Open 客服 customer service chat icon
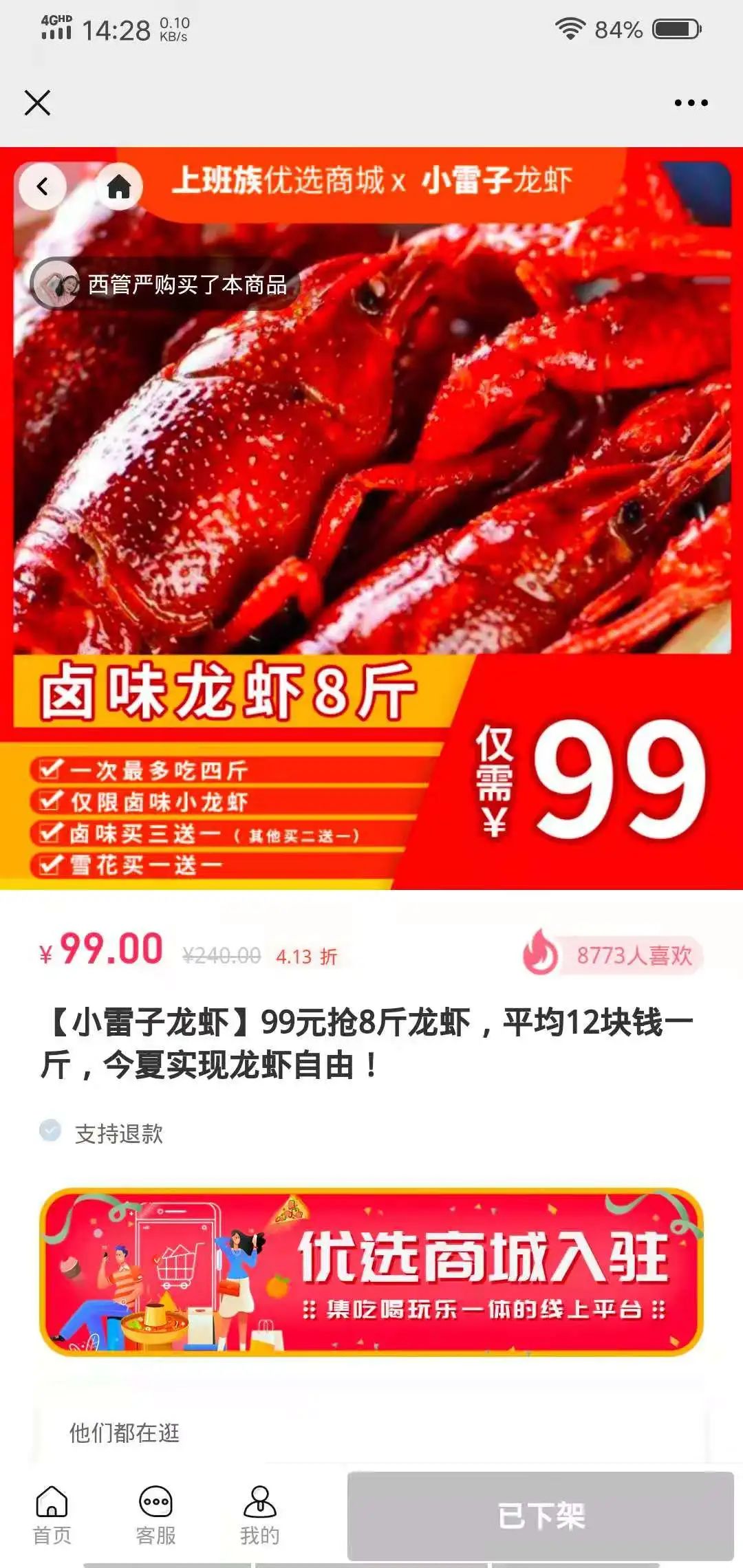 pyautogui.click(x=157, y=1499)
